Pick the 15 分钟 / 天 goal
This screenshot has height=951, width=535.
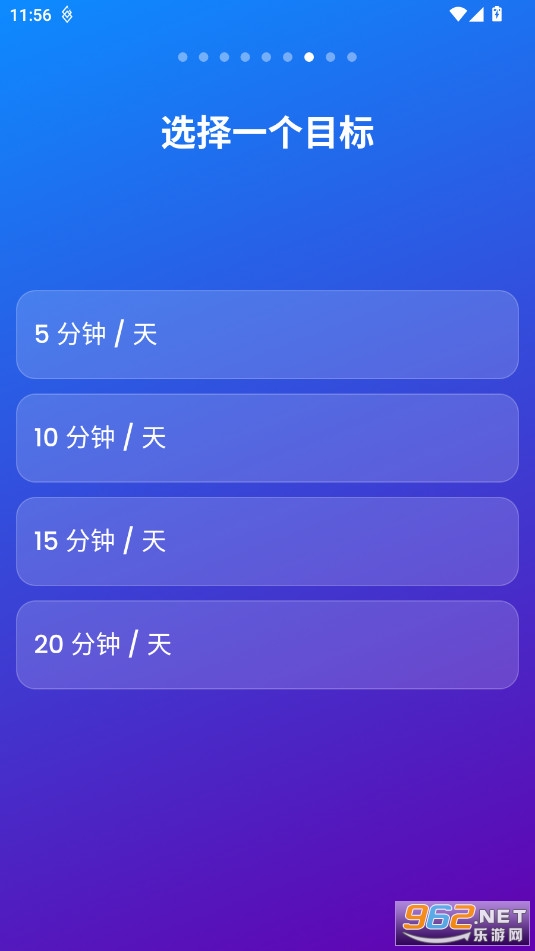coord(268,541)
